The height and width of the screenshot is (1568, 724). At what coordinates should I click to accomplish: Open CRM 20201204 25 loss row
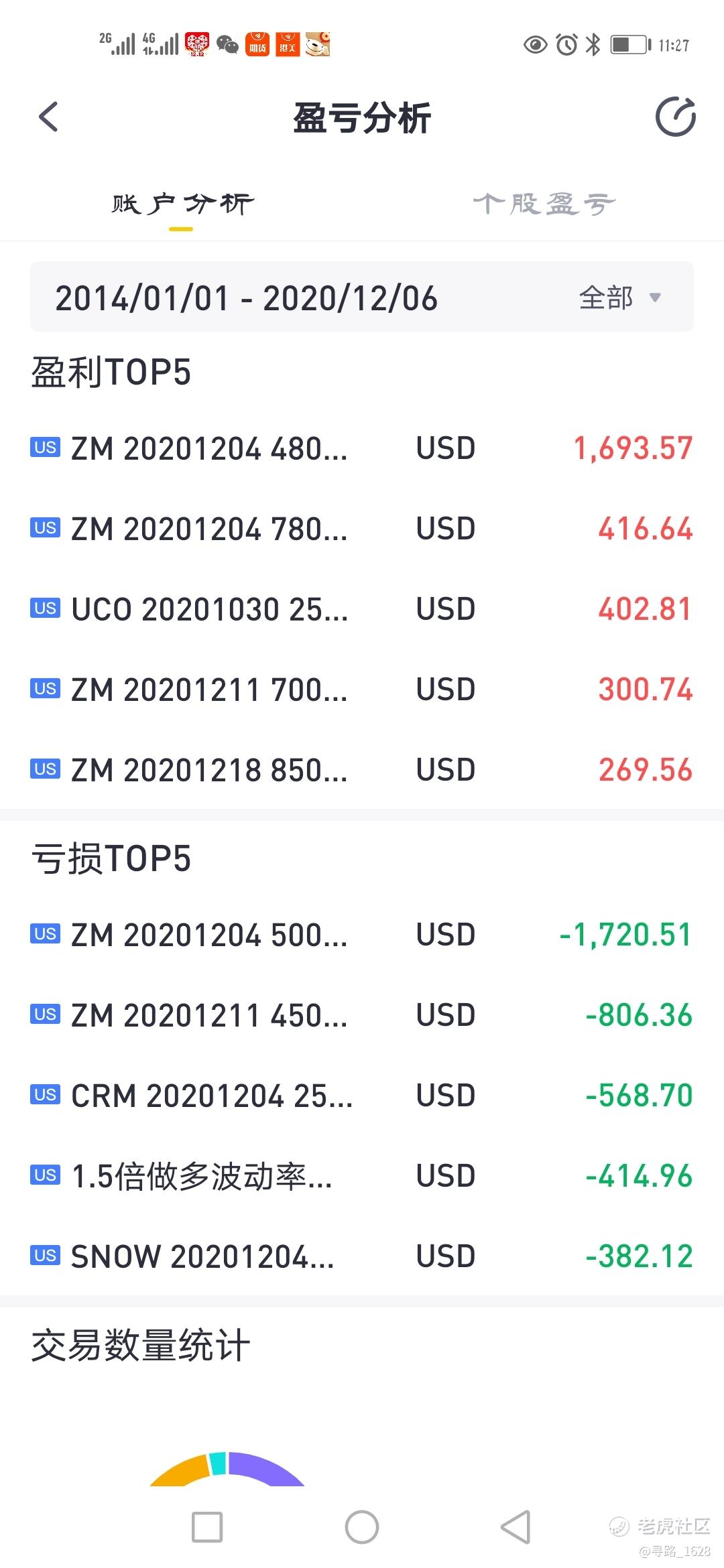click(362, 1096)
